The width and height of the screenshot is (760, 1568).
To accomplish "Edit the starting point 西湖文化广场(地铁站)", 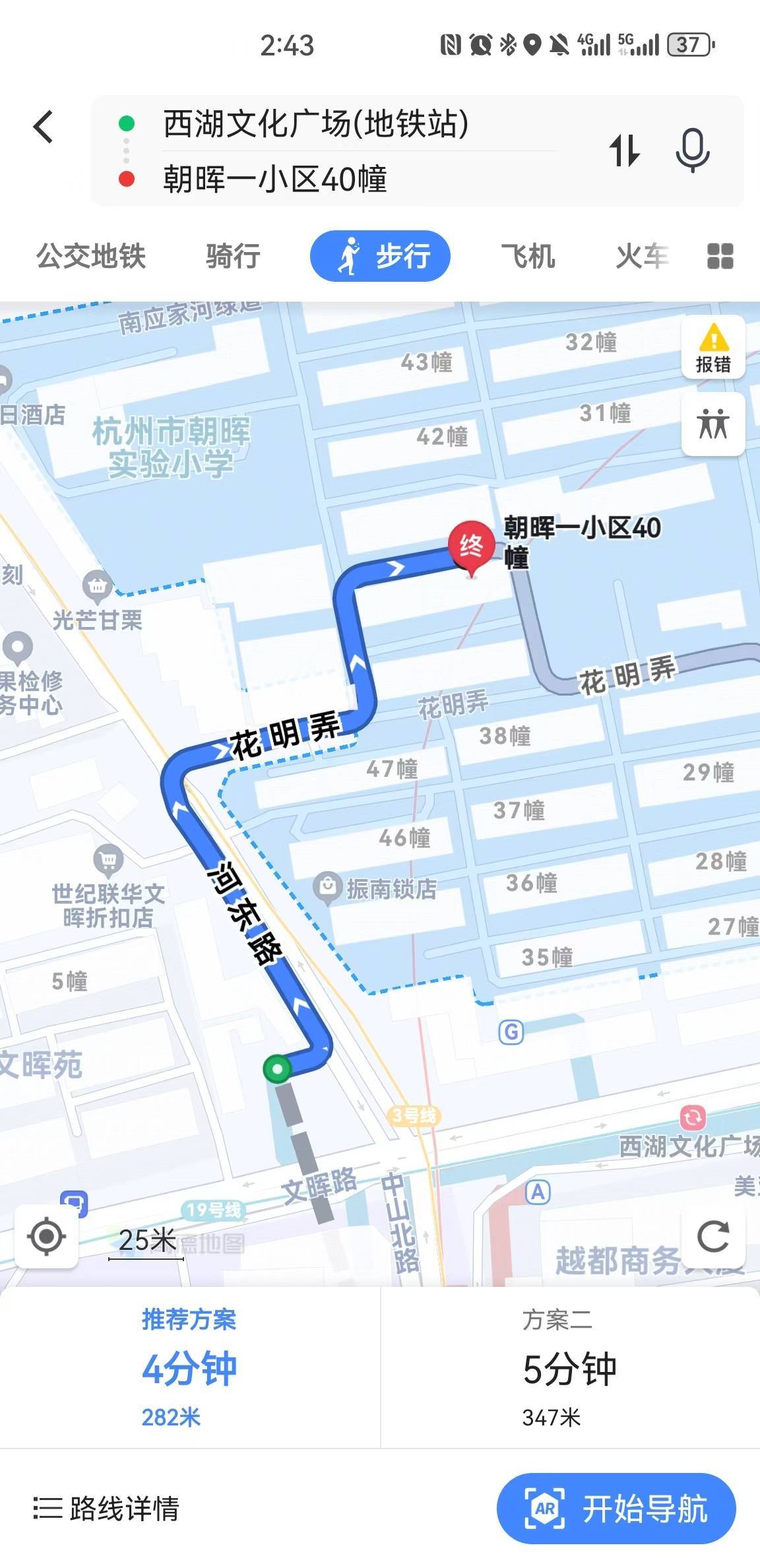I will [x=316, y=123].
